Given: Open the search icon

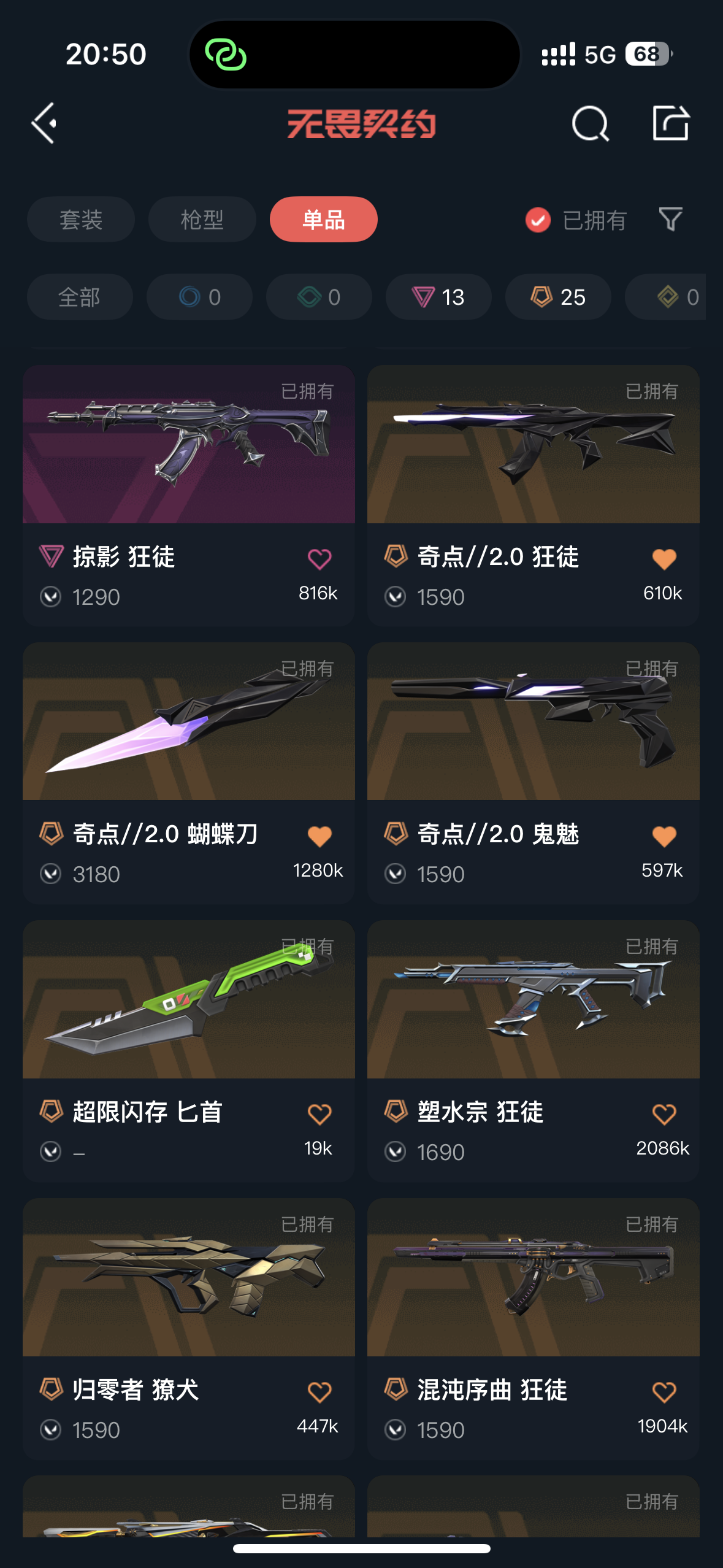Looking at the screenshot, I should click(590, 123).
